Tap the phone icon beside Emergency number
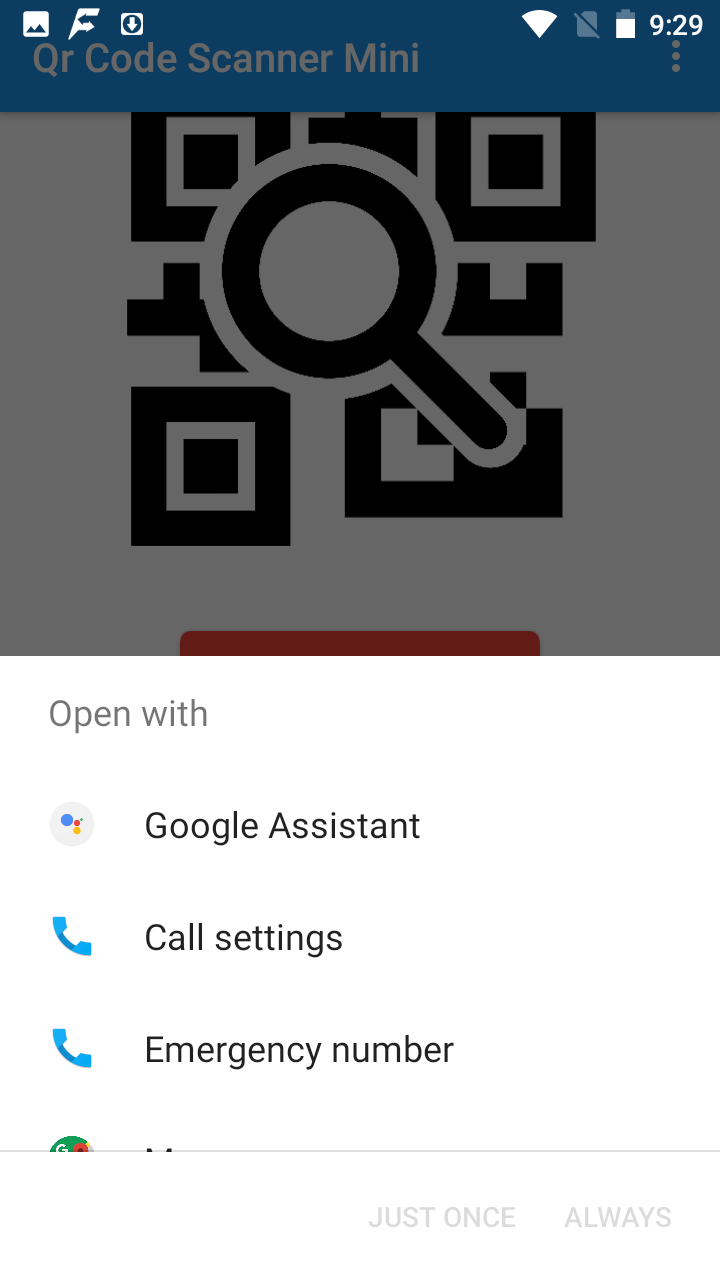Screen dimensions: 720x1280 [71, 1049]
